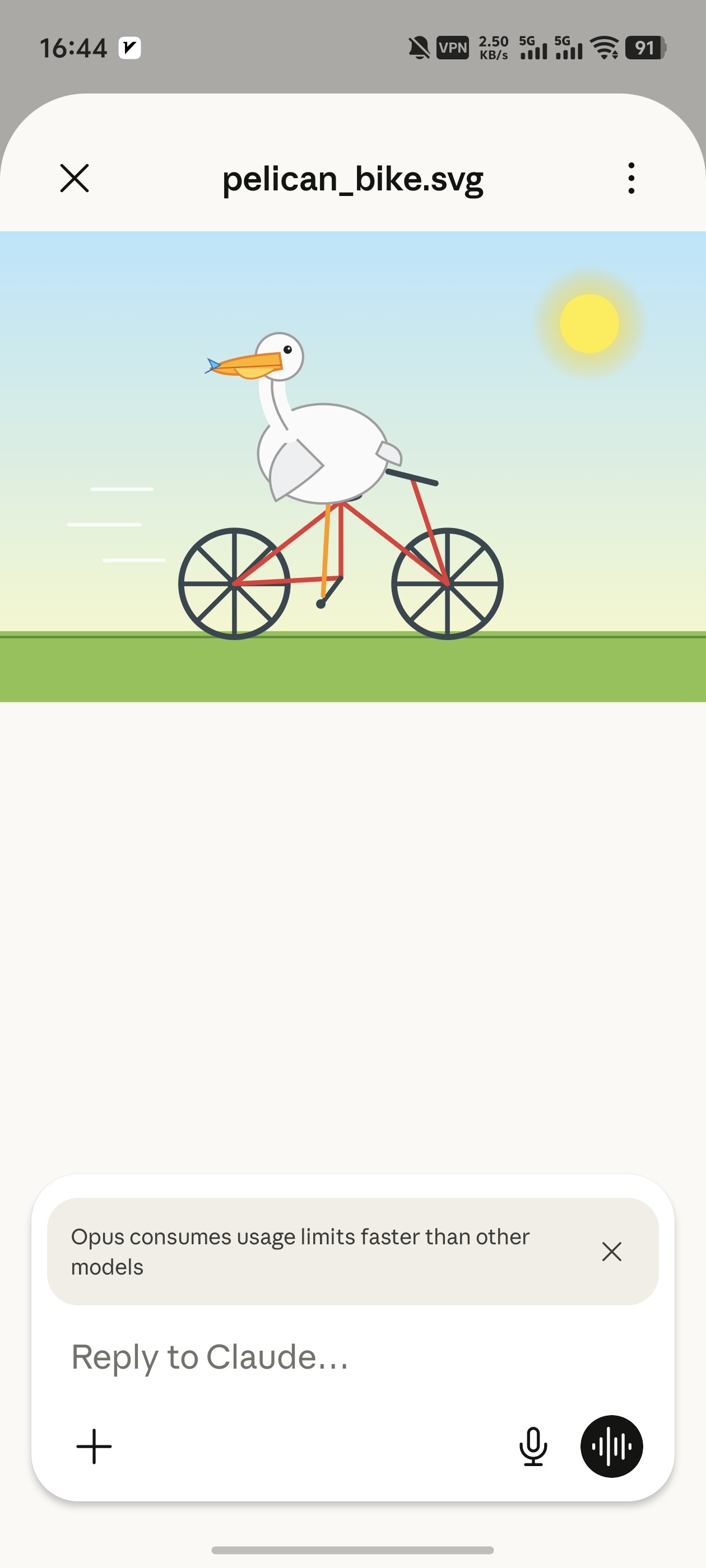Dismiss the Opus usage limits notice

click(611, 1252)
